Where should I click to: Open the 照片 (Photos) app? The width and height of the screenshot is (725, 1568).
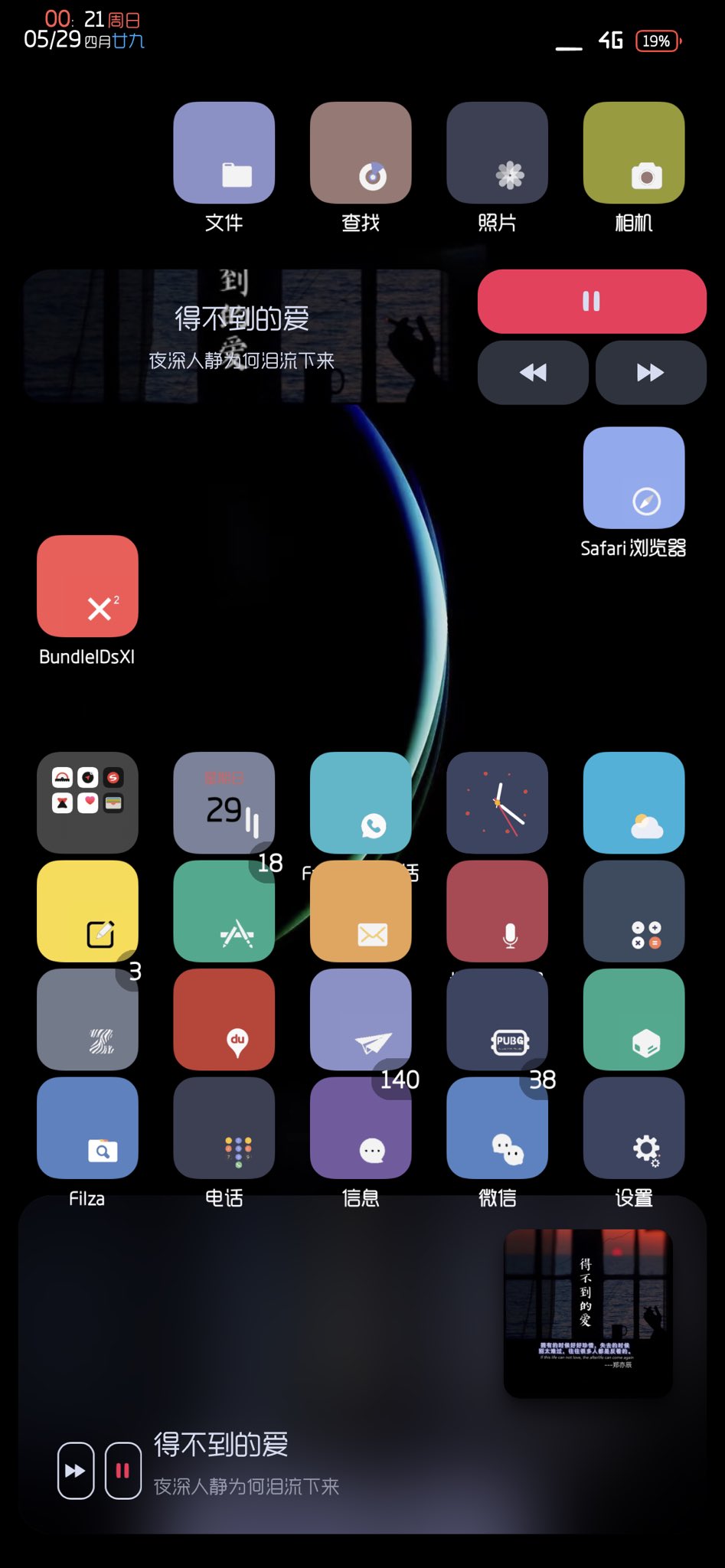coord(497,153)
